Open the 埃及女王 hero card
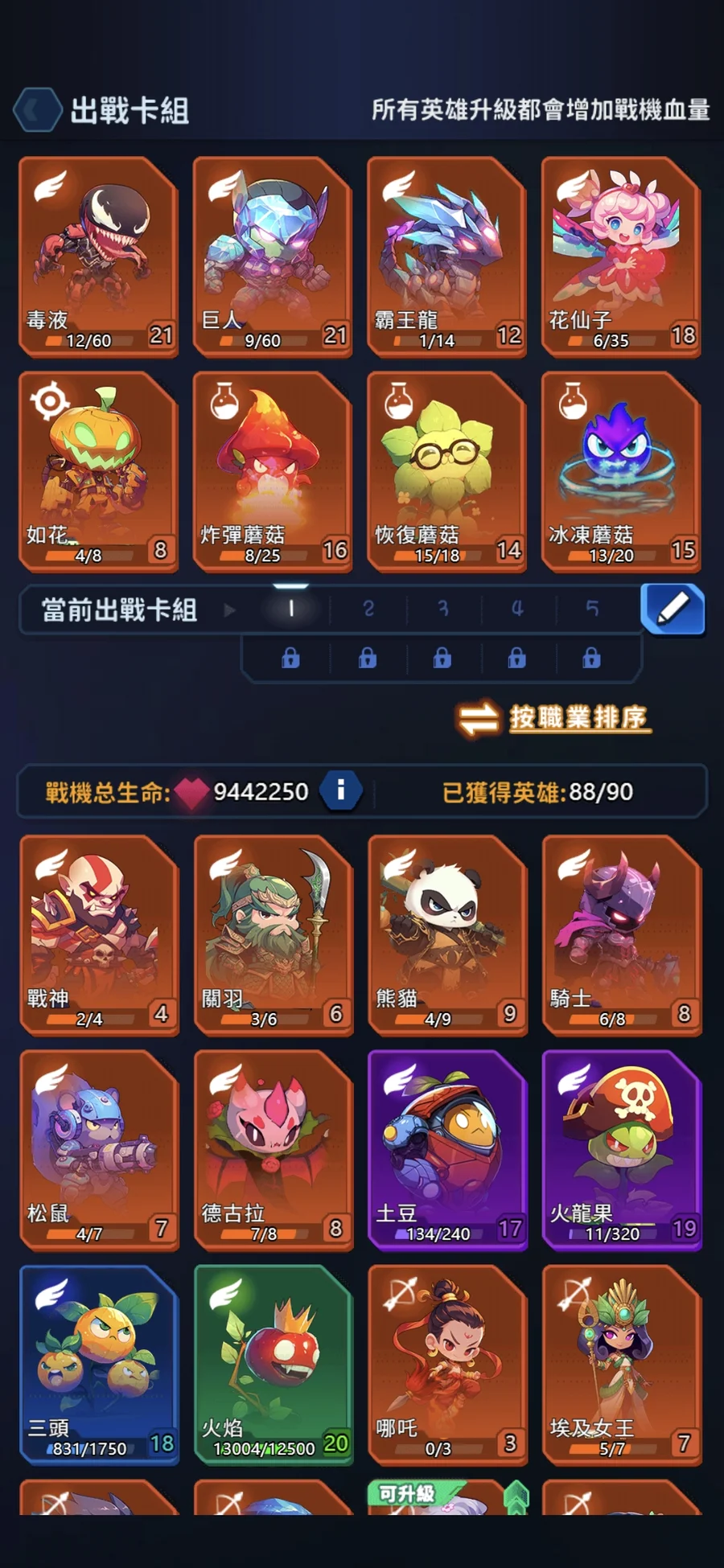 (x=622, y=1365)
